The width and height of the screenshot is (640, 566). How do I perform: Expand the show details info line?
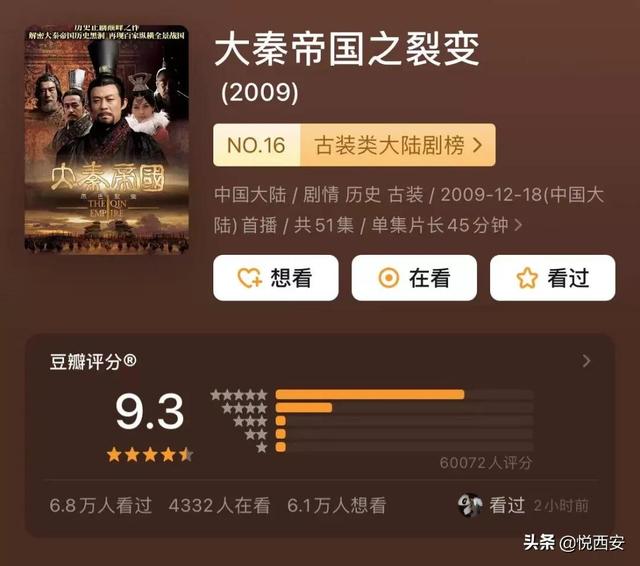coord(518,225)
